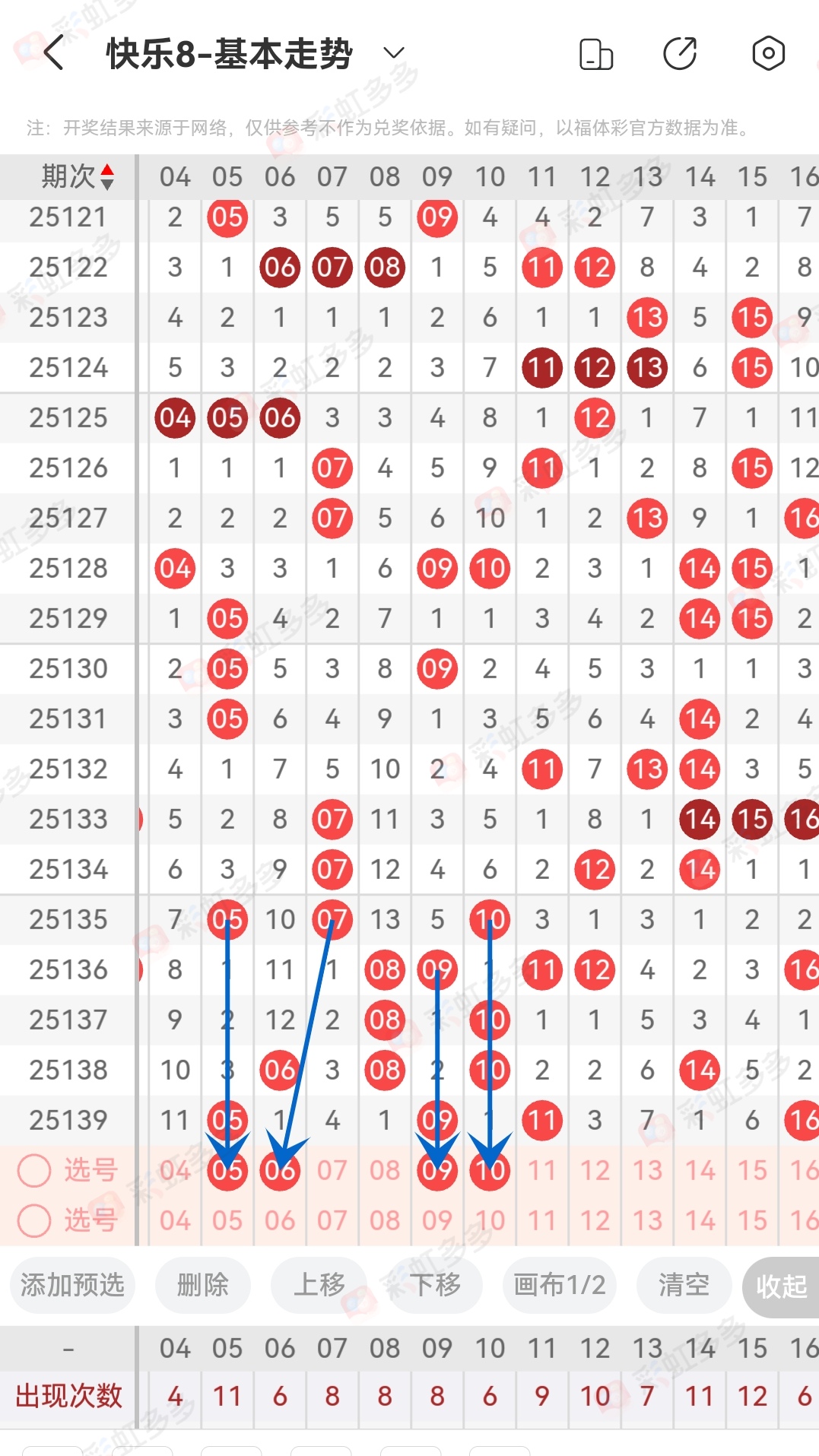Move selection down with 下移

434,1285
